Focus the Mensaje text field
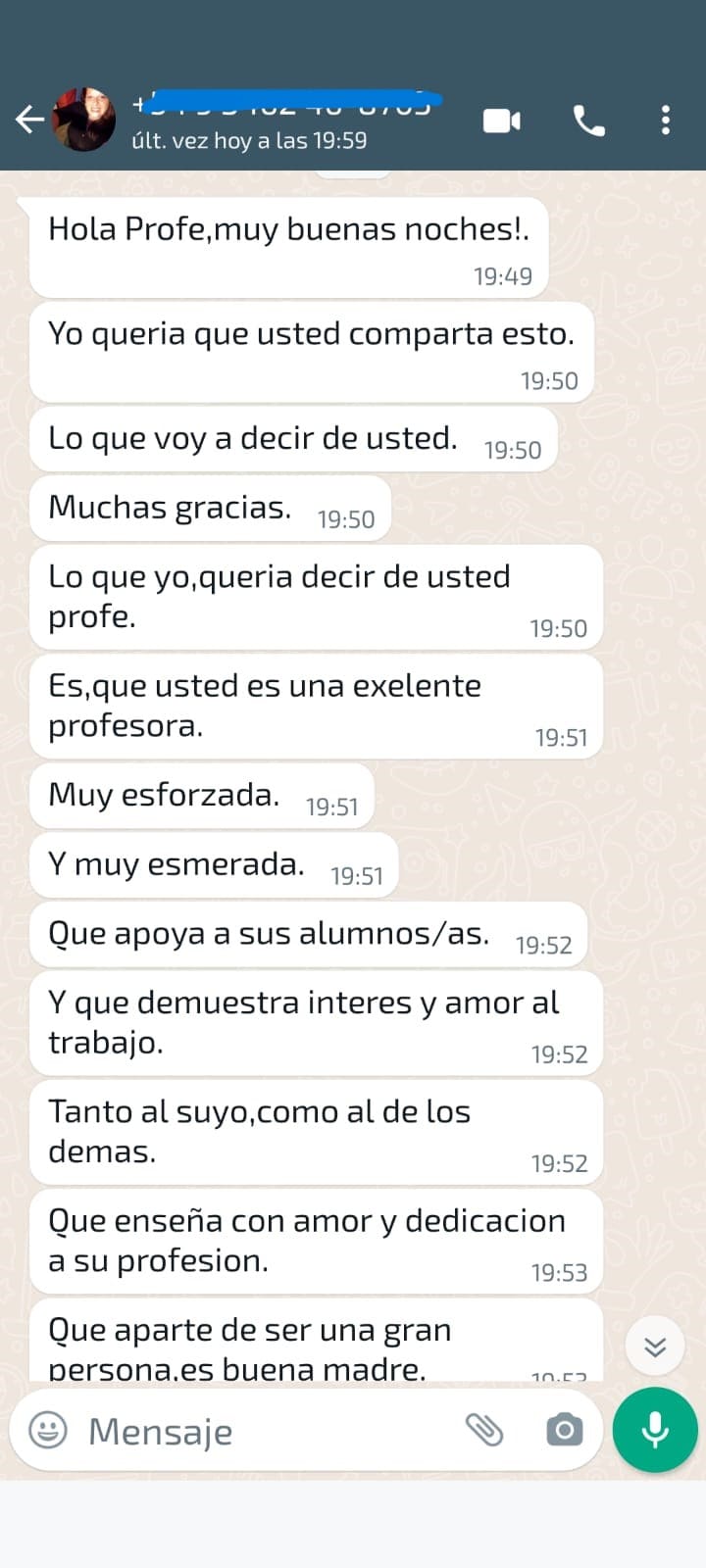Viewport: 706px width, 1568px height. click(x=265, y=1431)
